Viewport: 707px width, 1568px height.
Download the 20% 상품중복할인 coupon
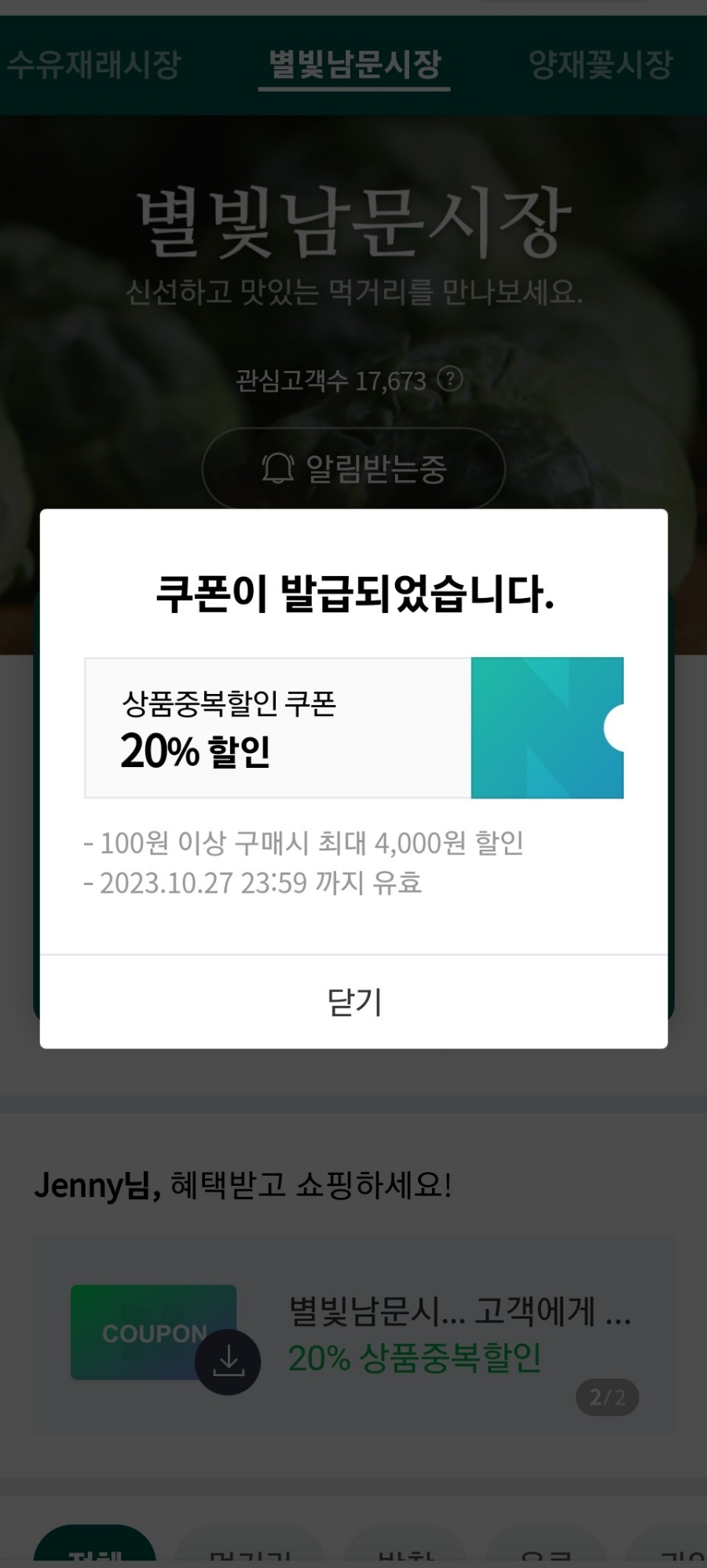228,1361
